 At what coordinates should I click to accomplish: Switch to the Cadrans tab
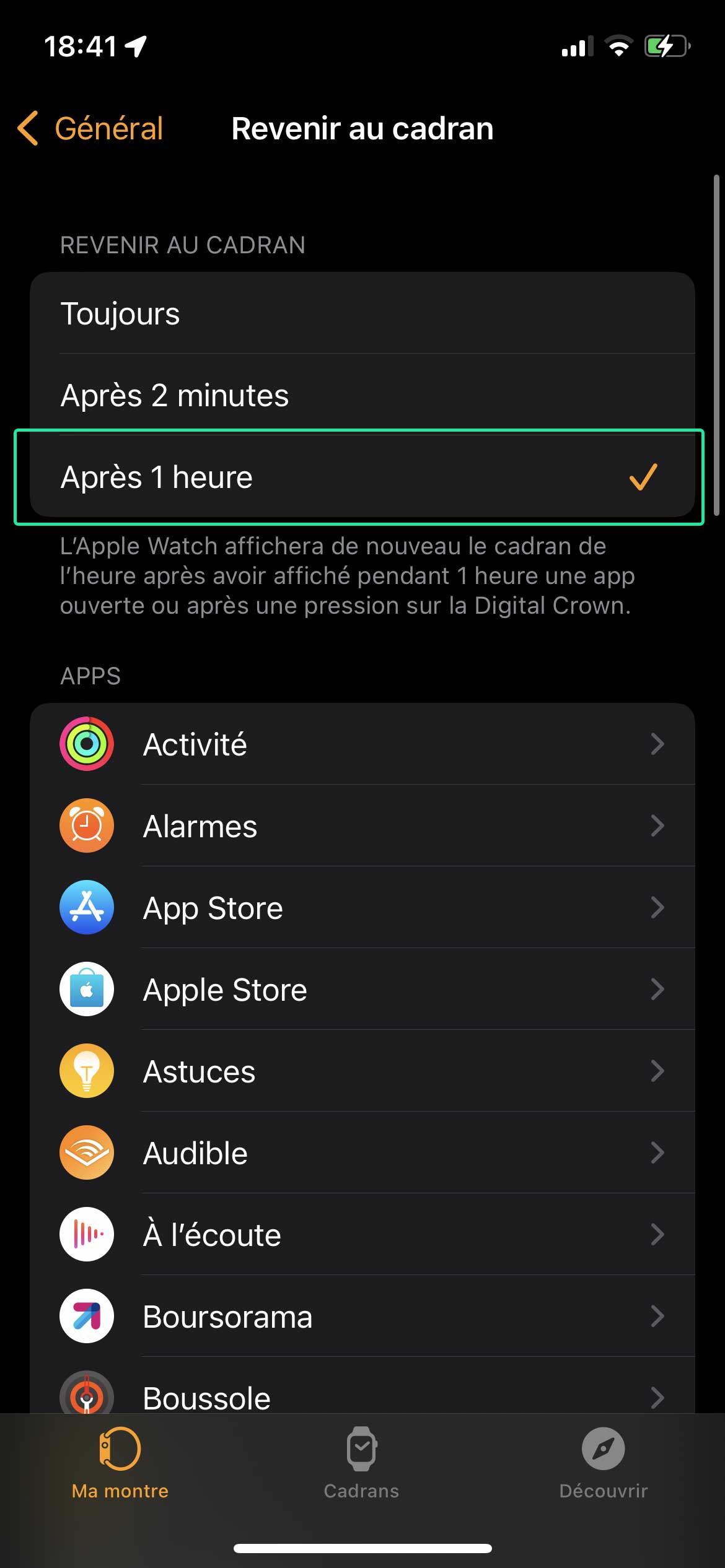point(362,1464)
